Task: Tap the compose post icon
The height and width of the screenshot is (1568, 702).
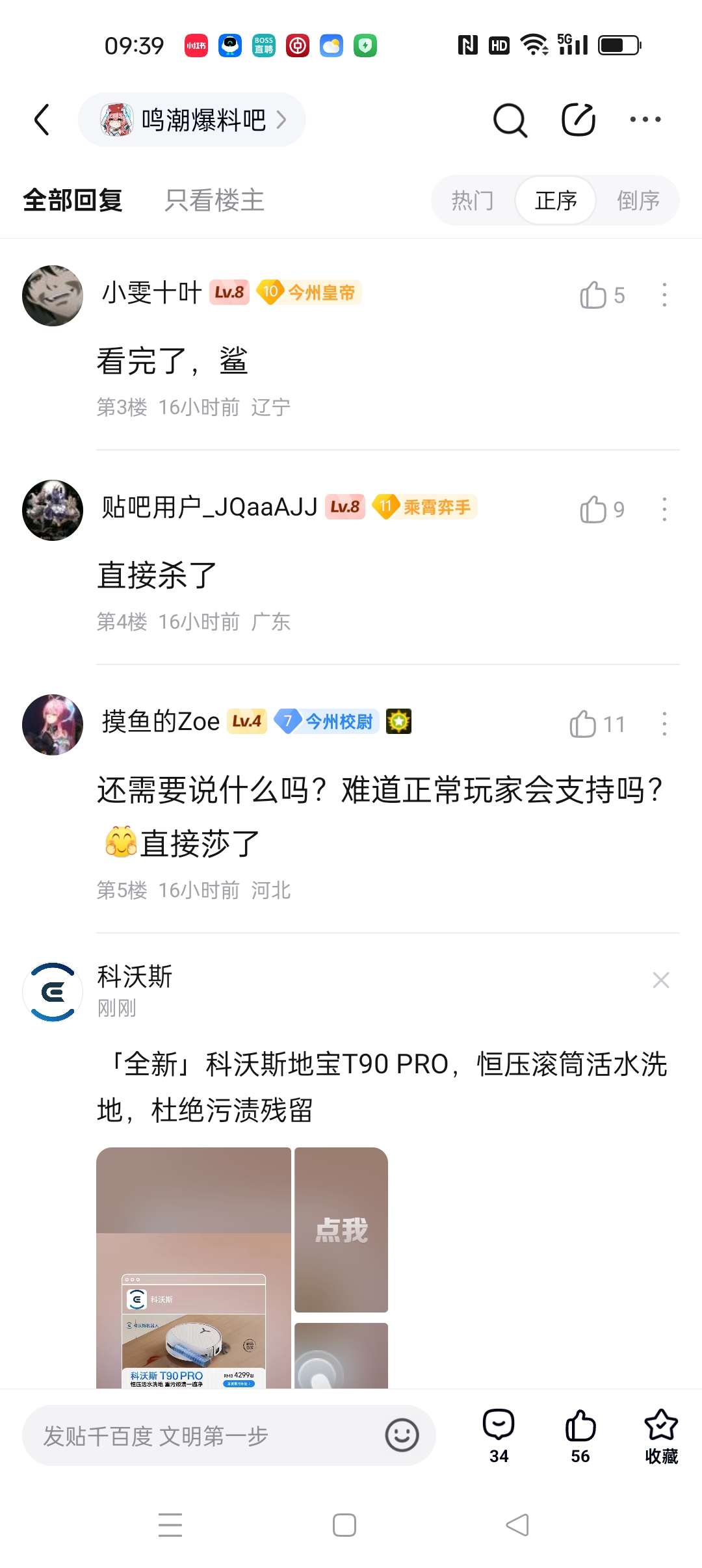Action: click(x=578, y=120)
